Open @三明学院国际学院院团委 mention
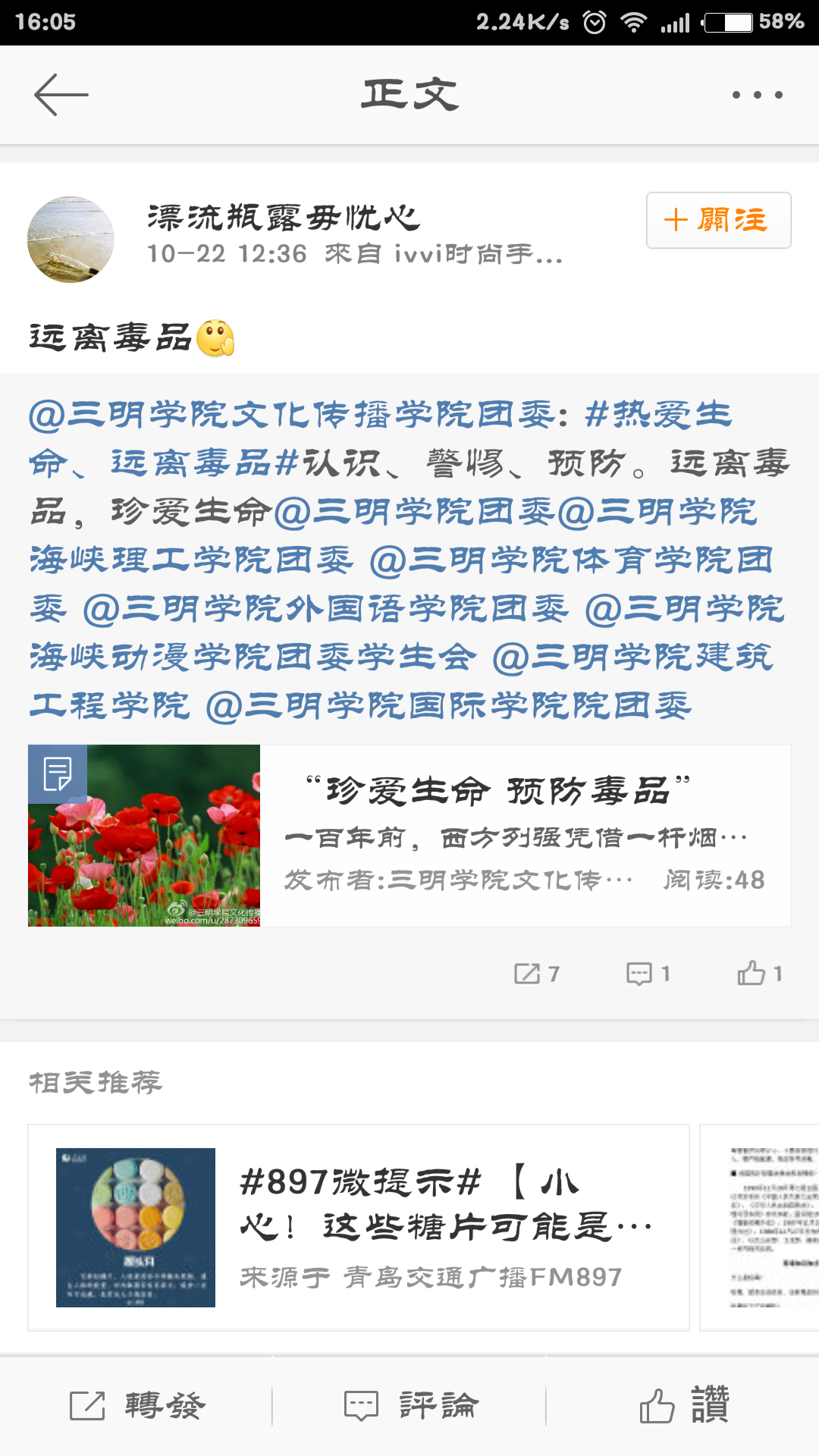 click(447, 706)
